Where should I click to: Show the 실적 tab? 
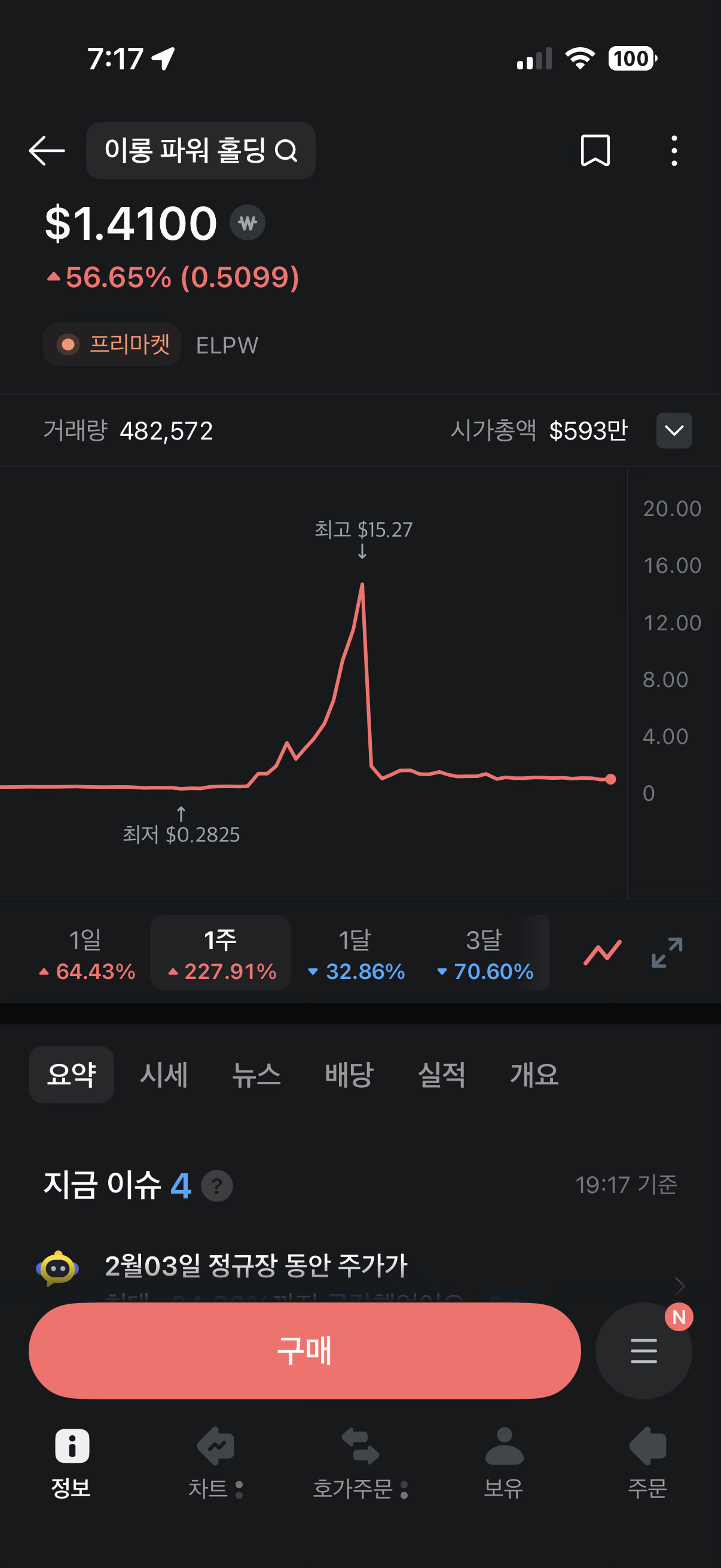(x=441, y=1075)
